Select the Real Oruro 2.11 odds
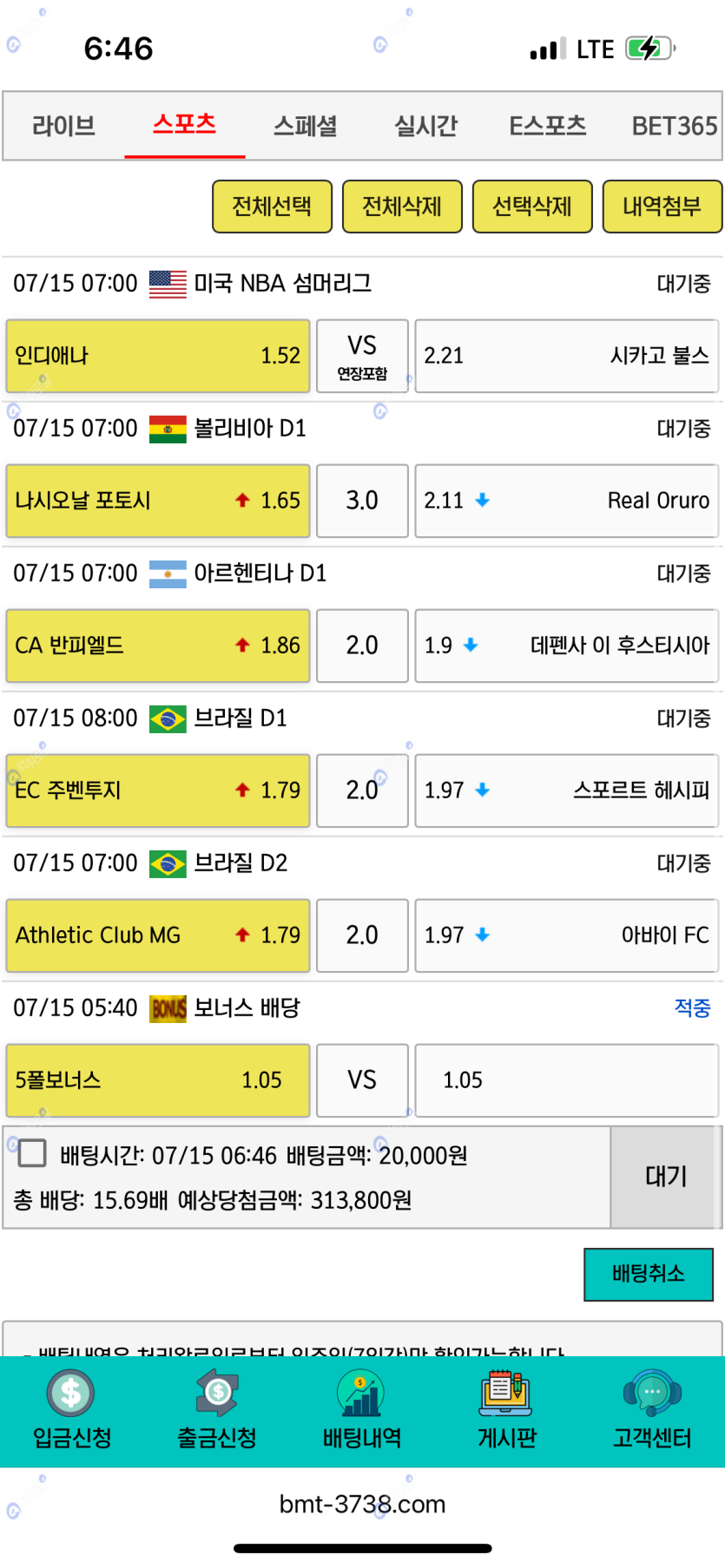This screenshot has height=1568, width=725. (566, 501)
